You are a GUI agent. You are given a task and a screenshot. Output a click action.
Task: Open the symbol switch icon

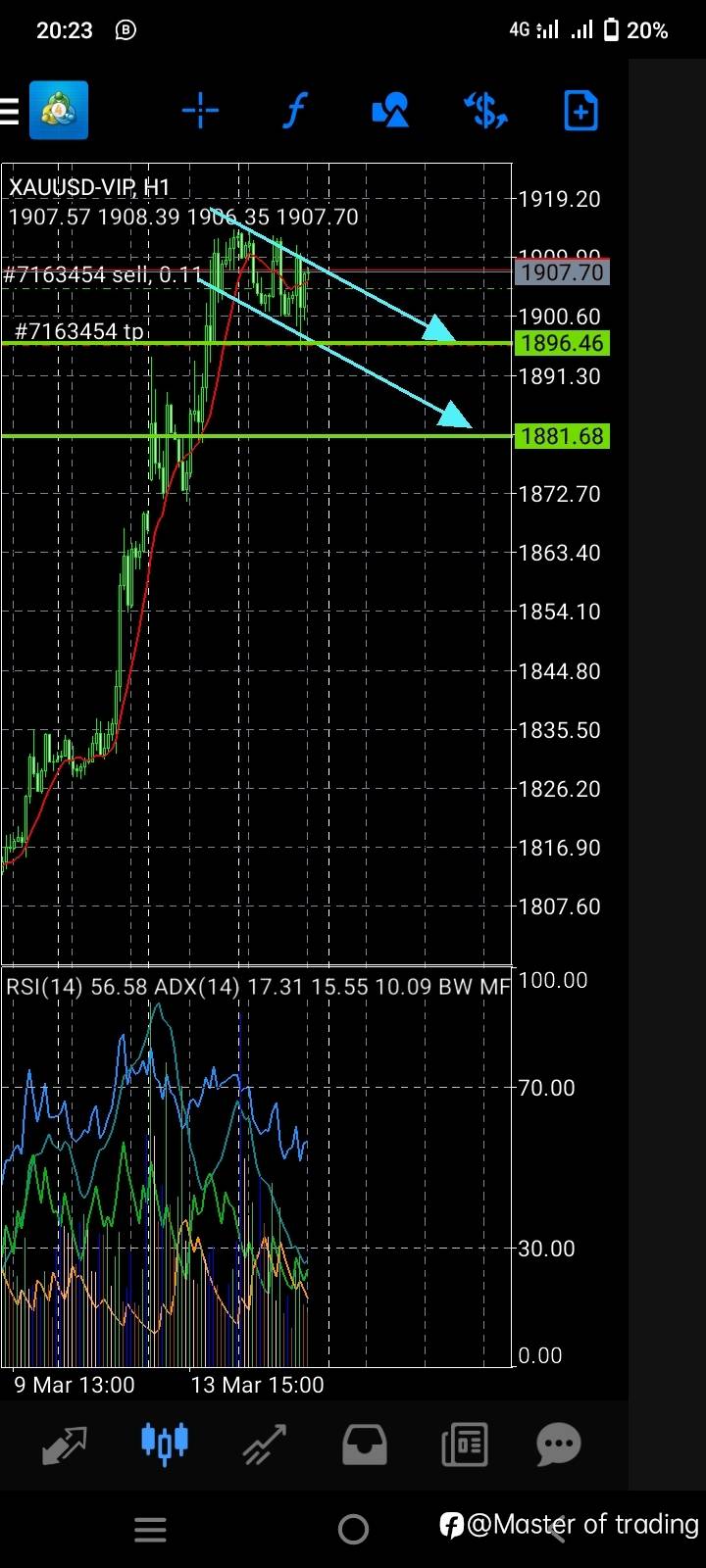click(485, 111)
